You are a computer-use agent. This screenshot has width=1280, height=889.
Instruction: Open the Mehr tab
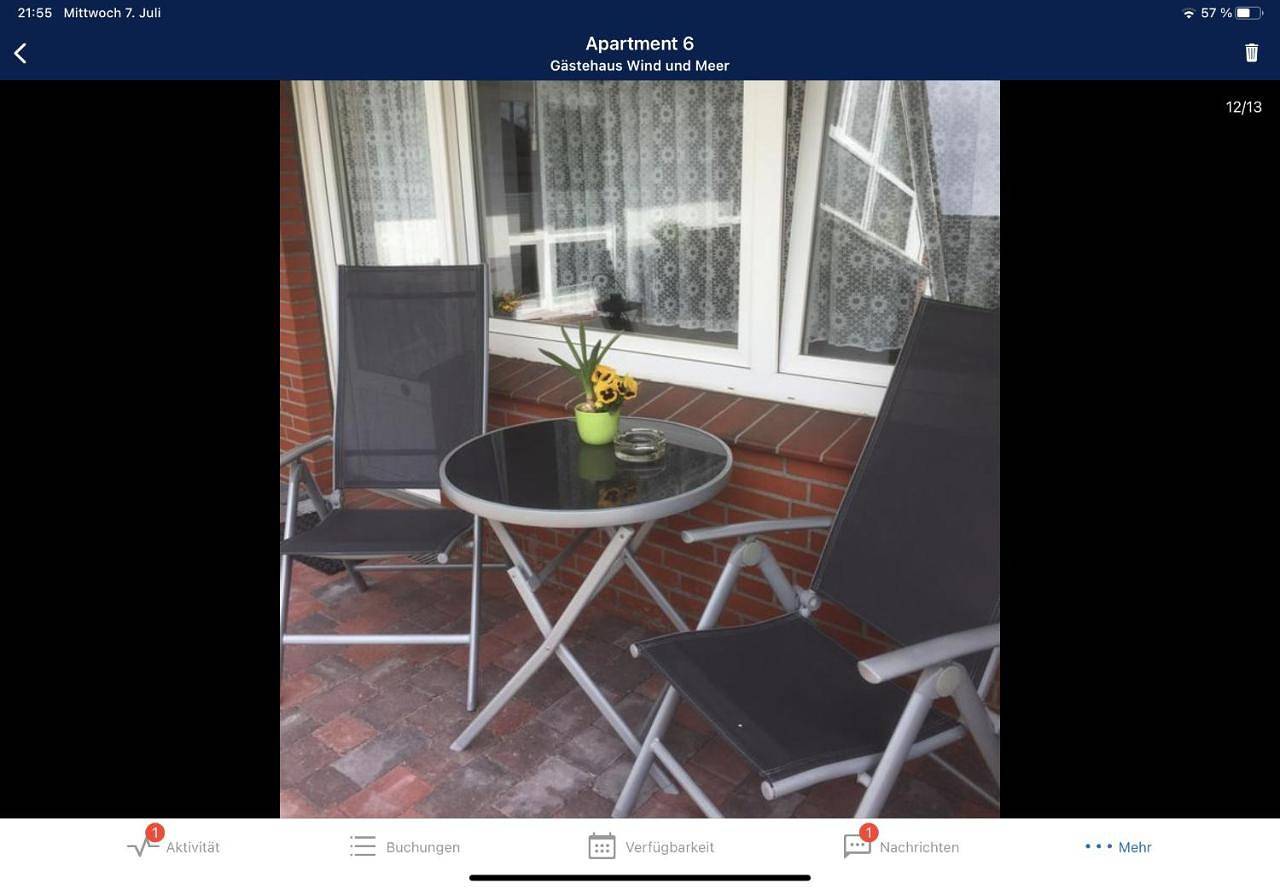(1118, 846)
